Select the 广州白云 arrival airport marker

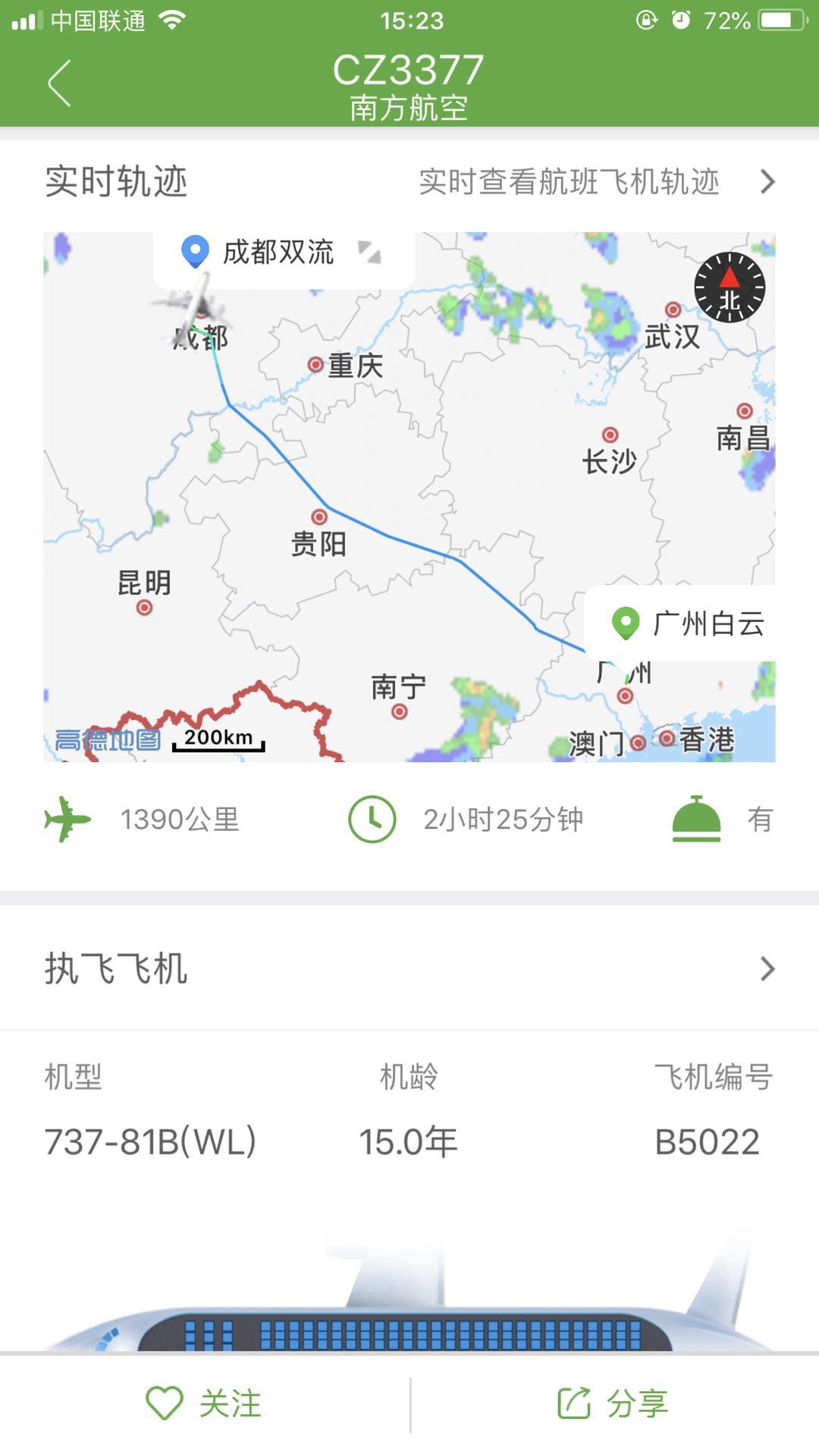(x=689, y=623)
